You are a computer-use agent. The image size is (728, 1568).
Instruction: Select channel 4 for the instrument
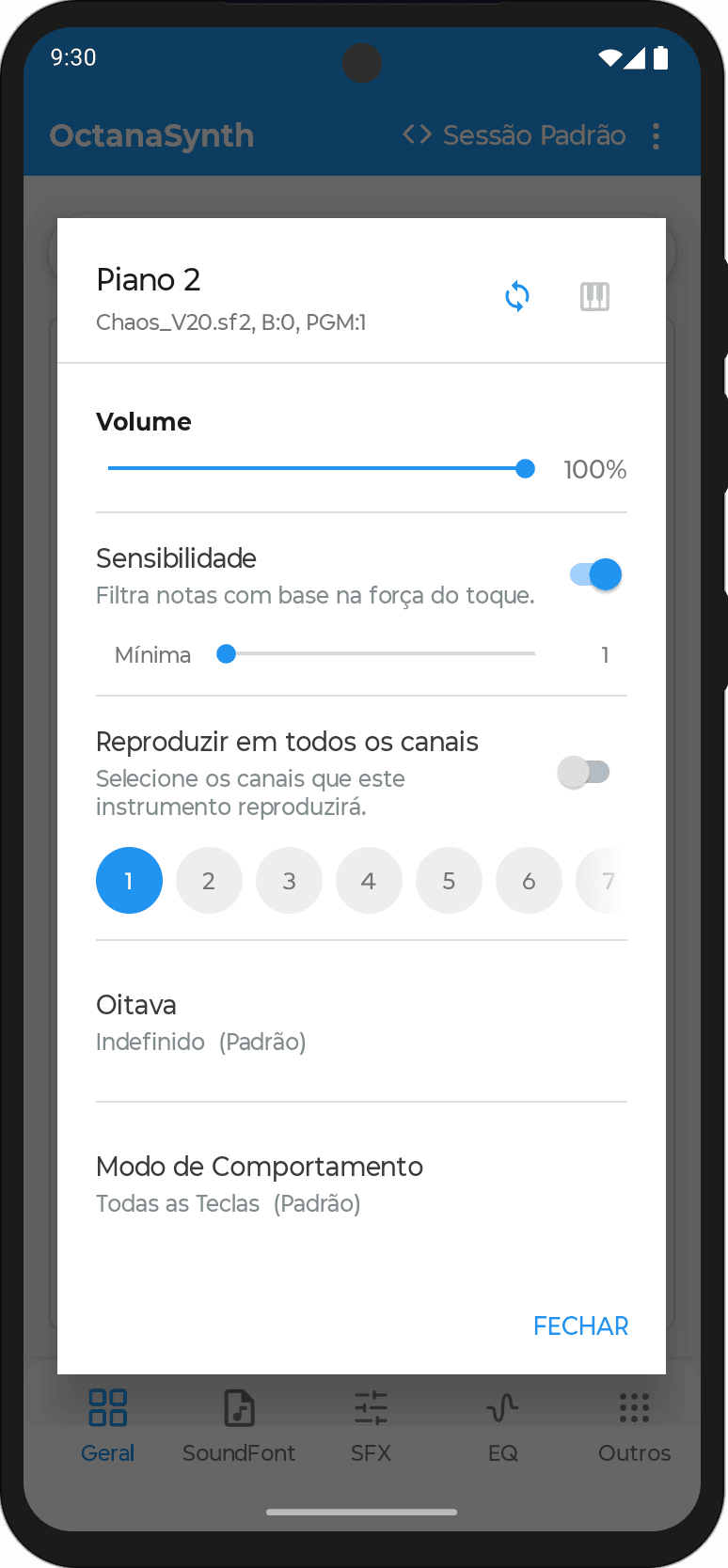click(x=369, y=880)
